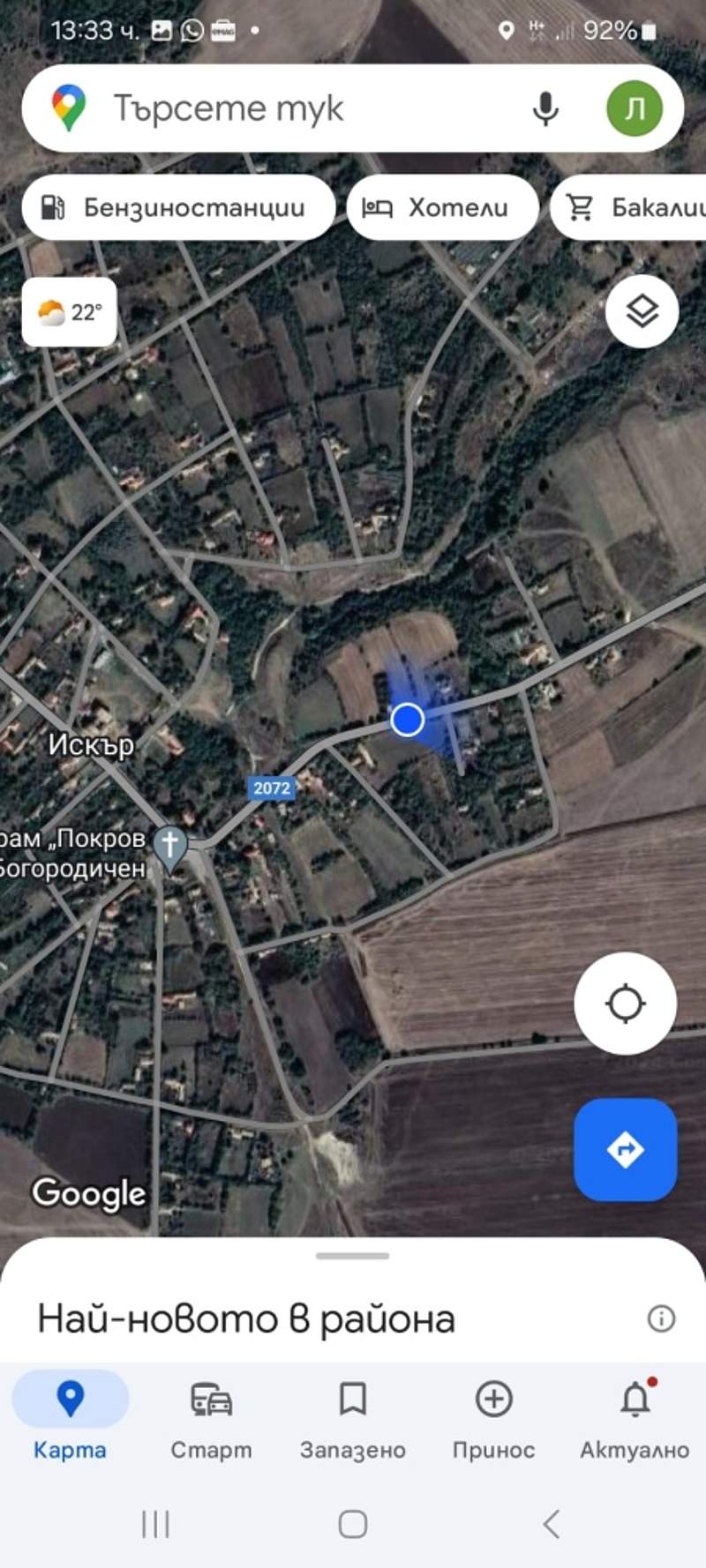
Task: Select the Бакалии chip
Action: tap(628, 207)
